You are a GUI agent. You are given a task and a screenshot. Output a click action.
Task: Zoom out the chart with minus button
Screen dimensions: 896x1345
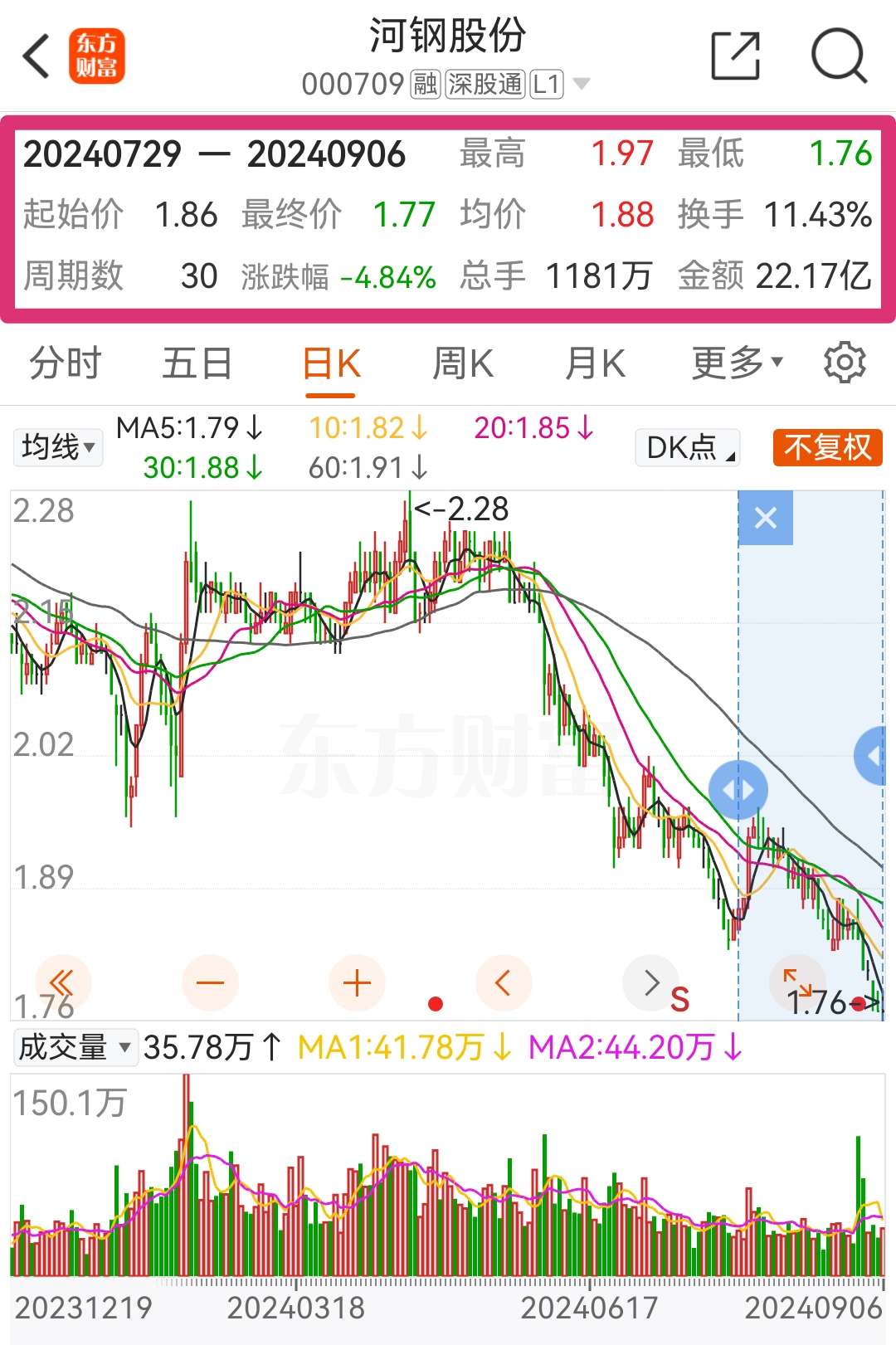[210, 983]
